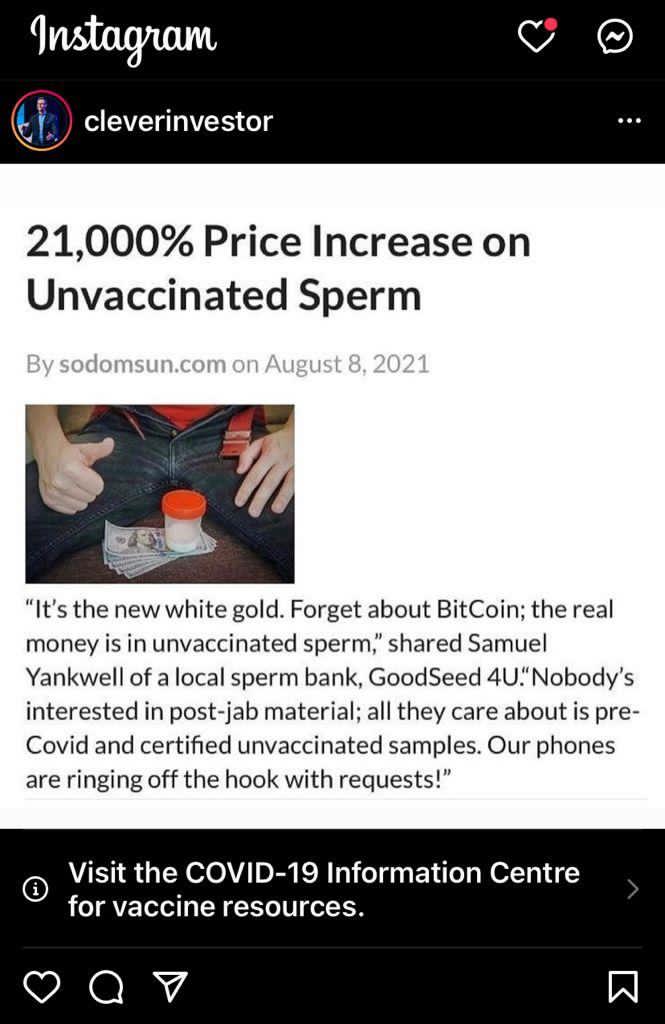Share the post via paper plane icon
The image size is (665, 1024).
pos(170,987)
